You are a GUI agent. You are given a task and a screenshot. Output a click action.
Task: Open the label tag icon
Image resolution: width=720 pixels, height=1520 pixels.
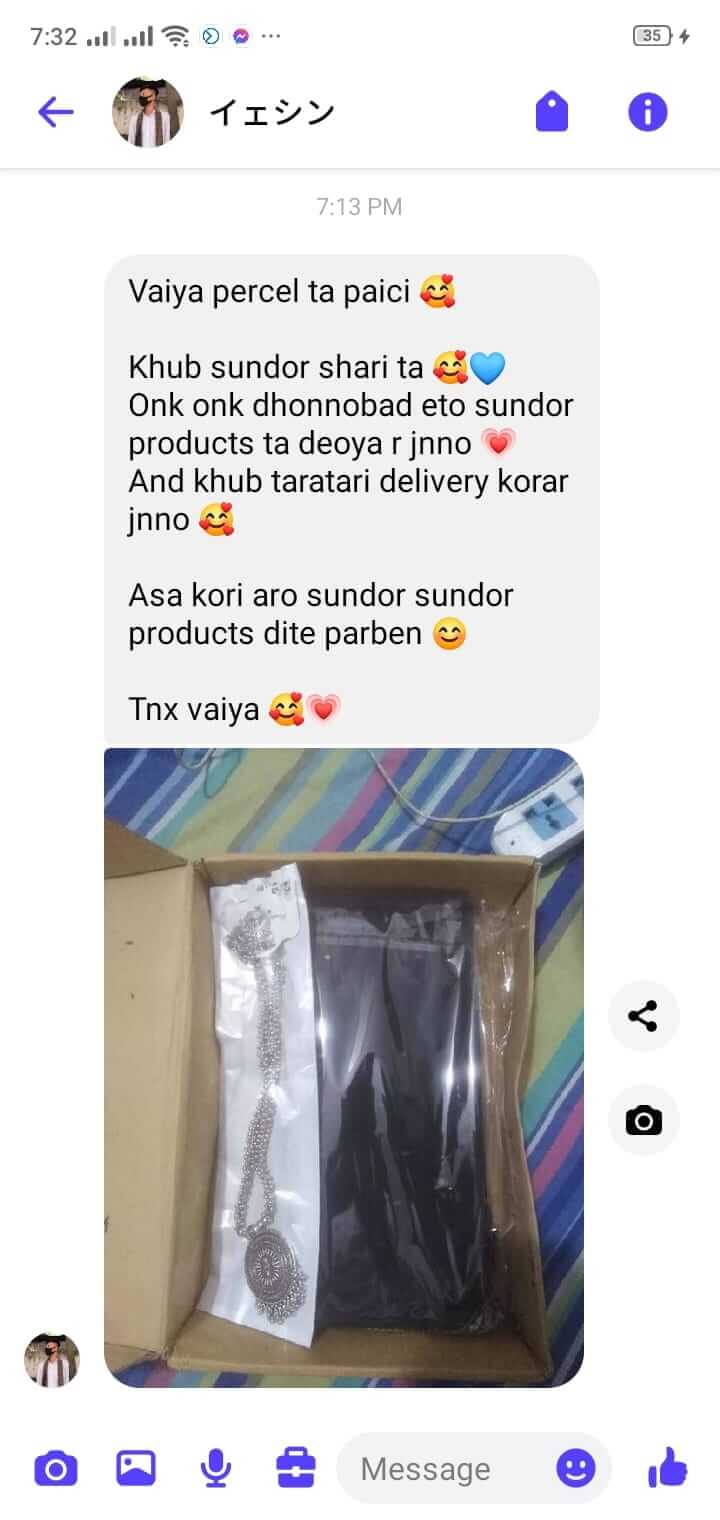(x=552, y=112)
